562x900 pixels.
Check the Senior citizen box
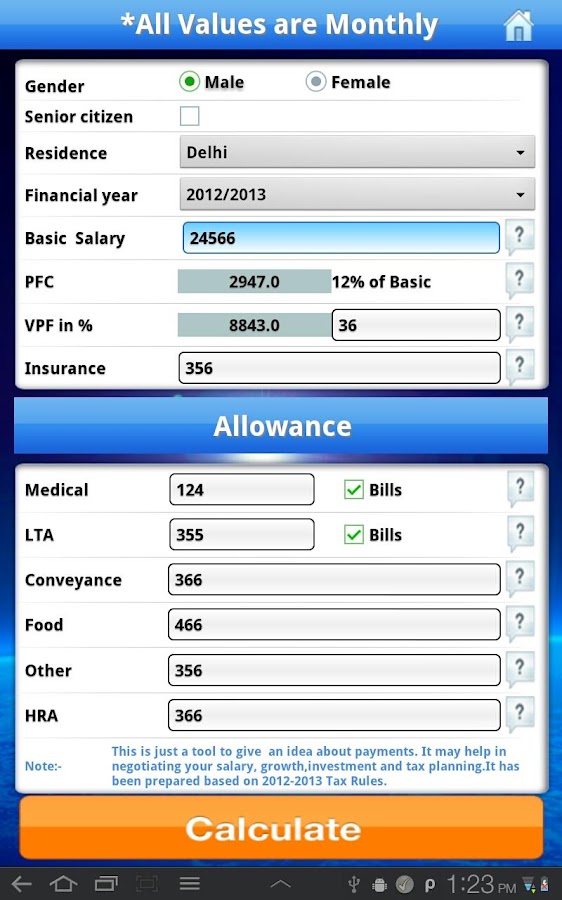point(189,116)
